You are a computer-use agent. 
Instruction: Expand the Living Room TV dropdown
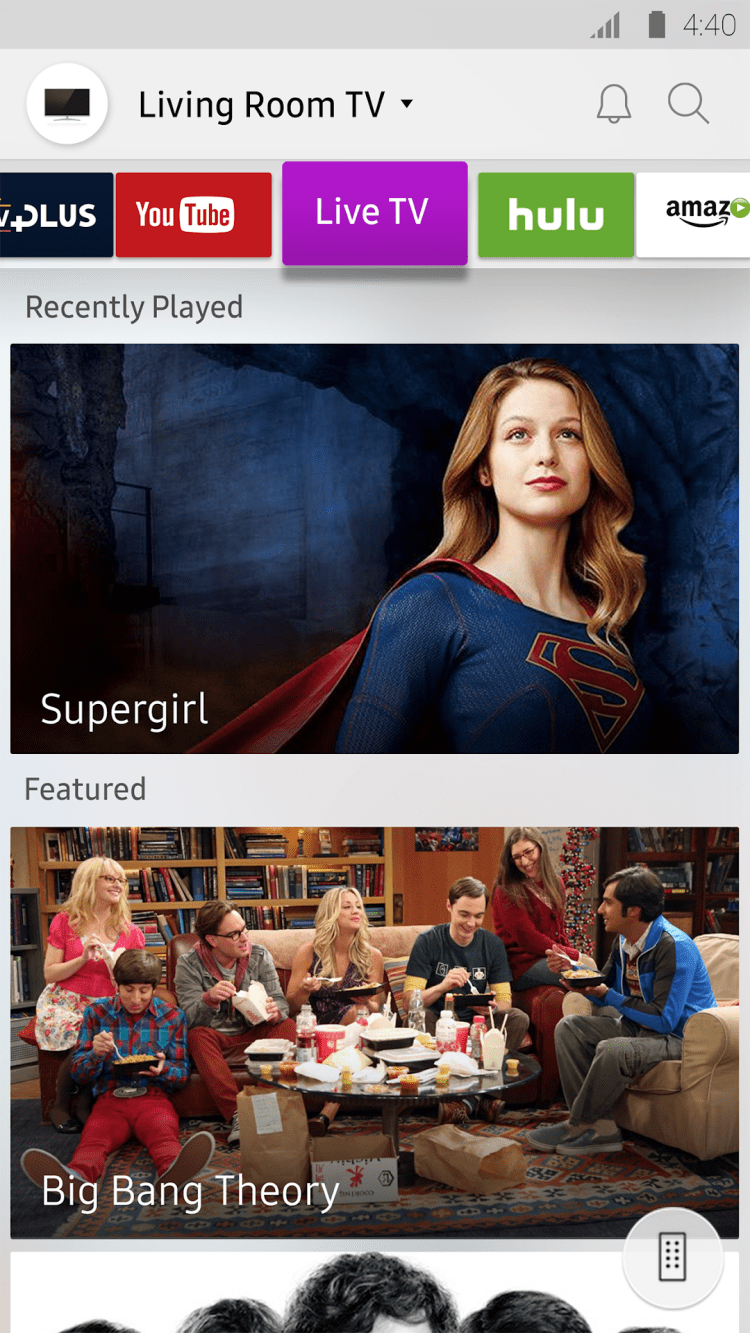coord(275,105)
